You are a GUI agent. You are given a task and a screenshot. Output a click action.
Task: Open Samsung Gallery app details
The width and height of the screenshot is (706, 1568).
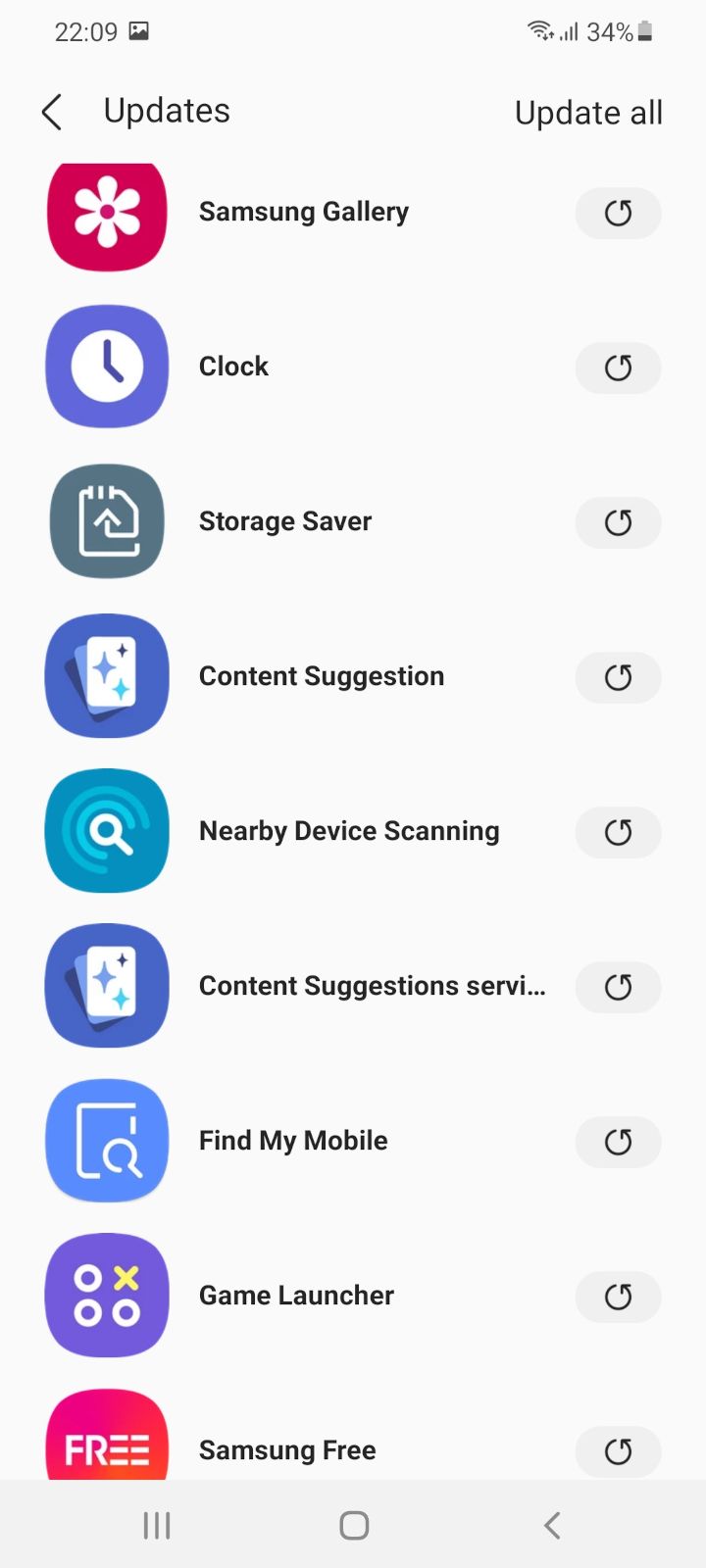(304, 212)
